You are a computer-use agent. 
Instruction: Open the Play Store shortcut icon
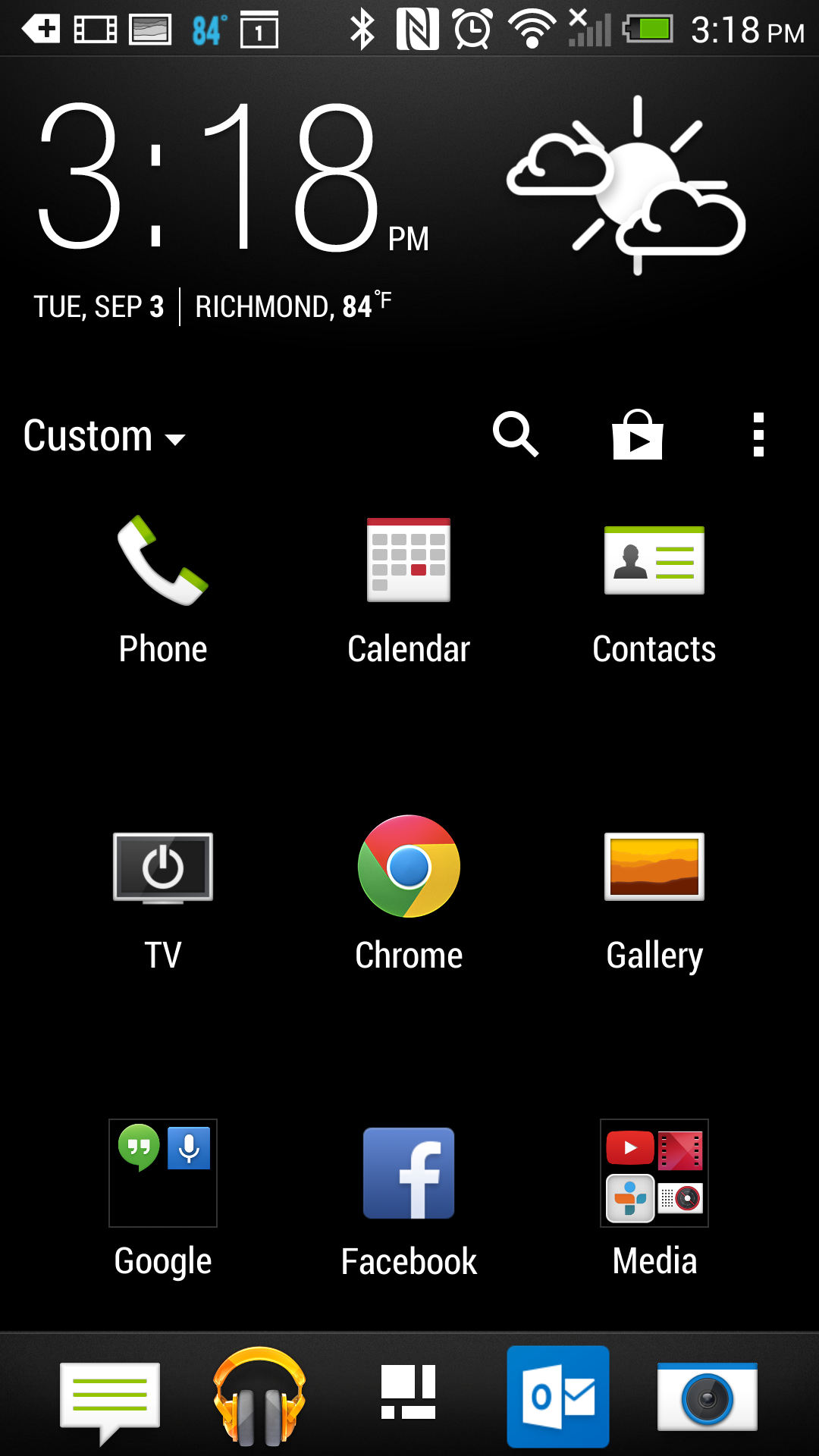click(x=638, y=435)
